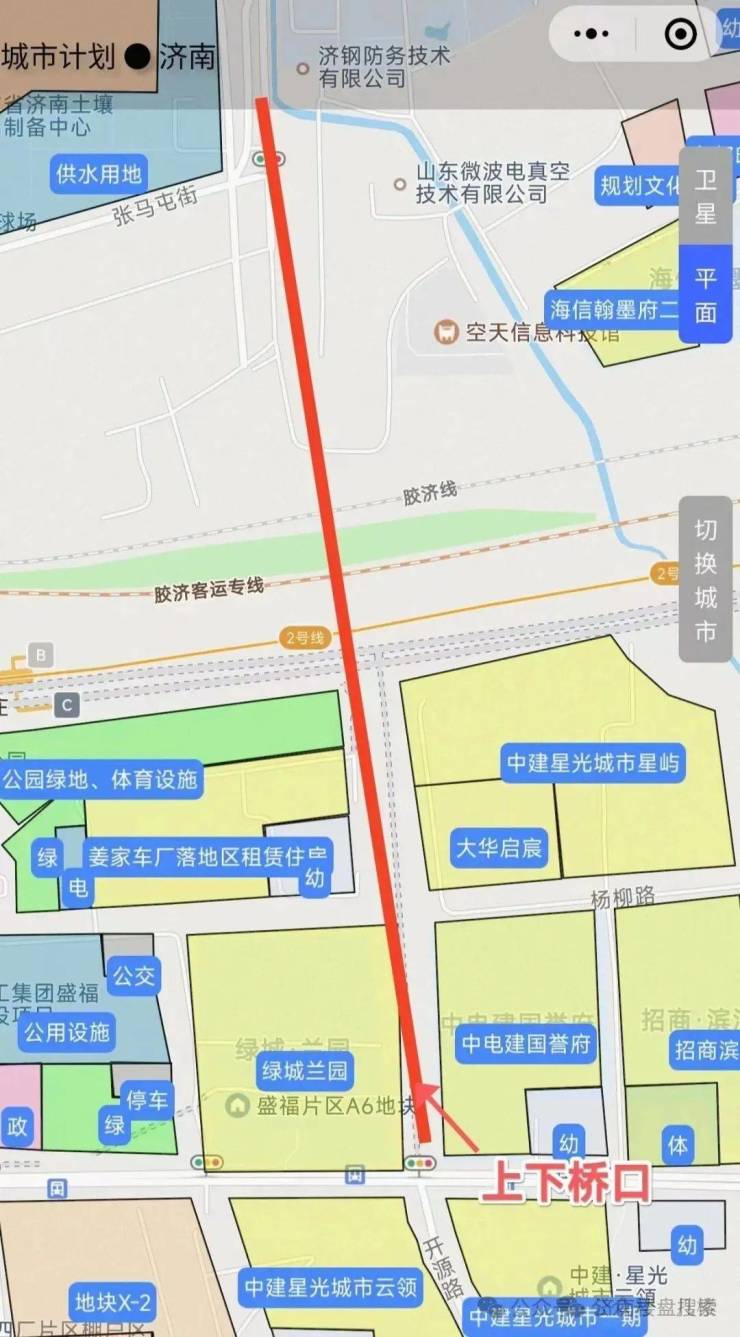The width and height of the screenshot is (740, 1337).
Task: Switch the map to 卫星 view
Action: click(706, 197)
